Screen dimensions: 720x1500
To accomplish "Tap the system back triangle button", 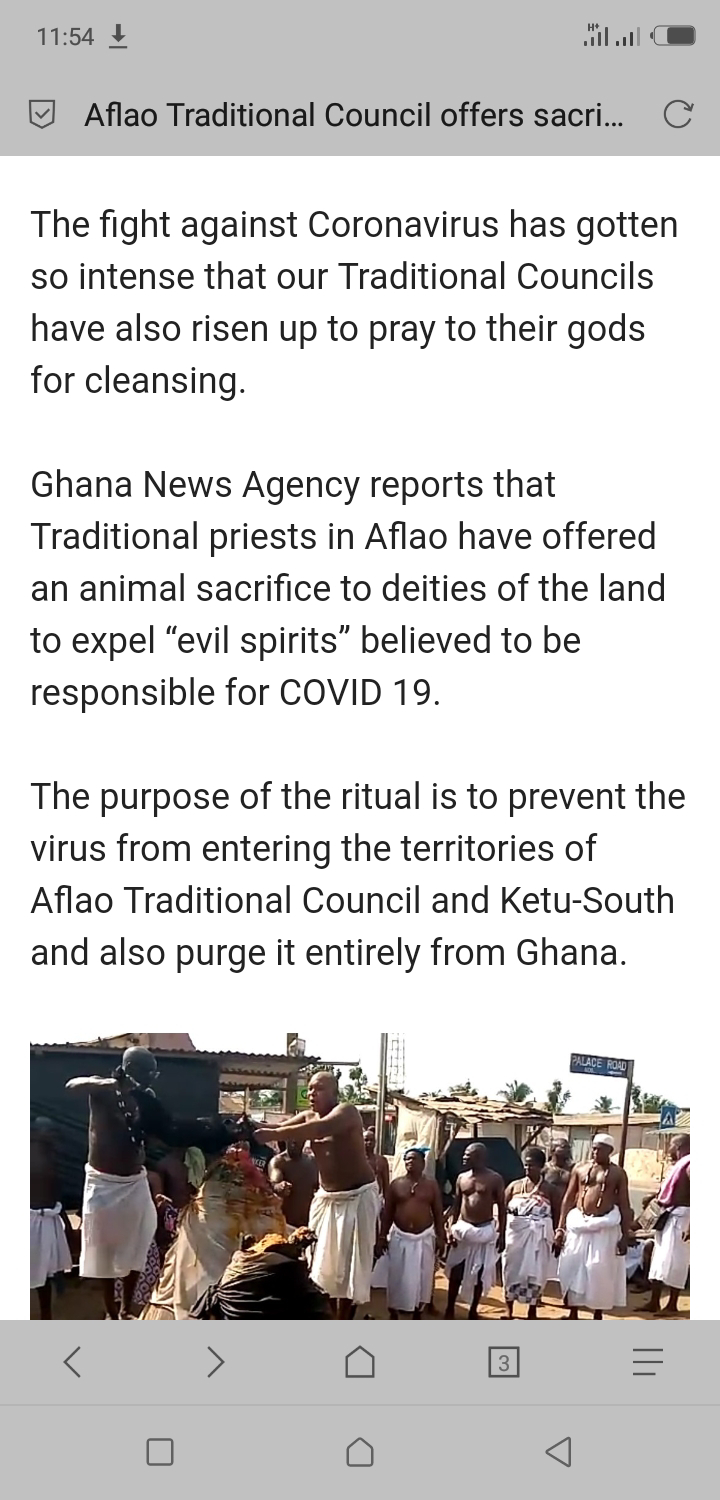I will coord(559,1451).
